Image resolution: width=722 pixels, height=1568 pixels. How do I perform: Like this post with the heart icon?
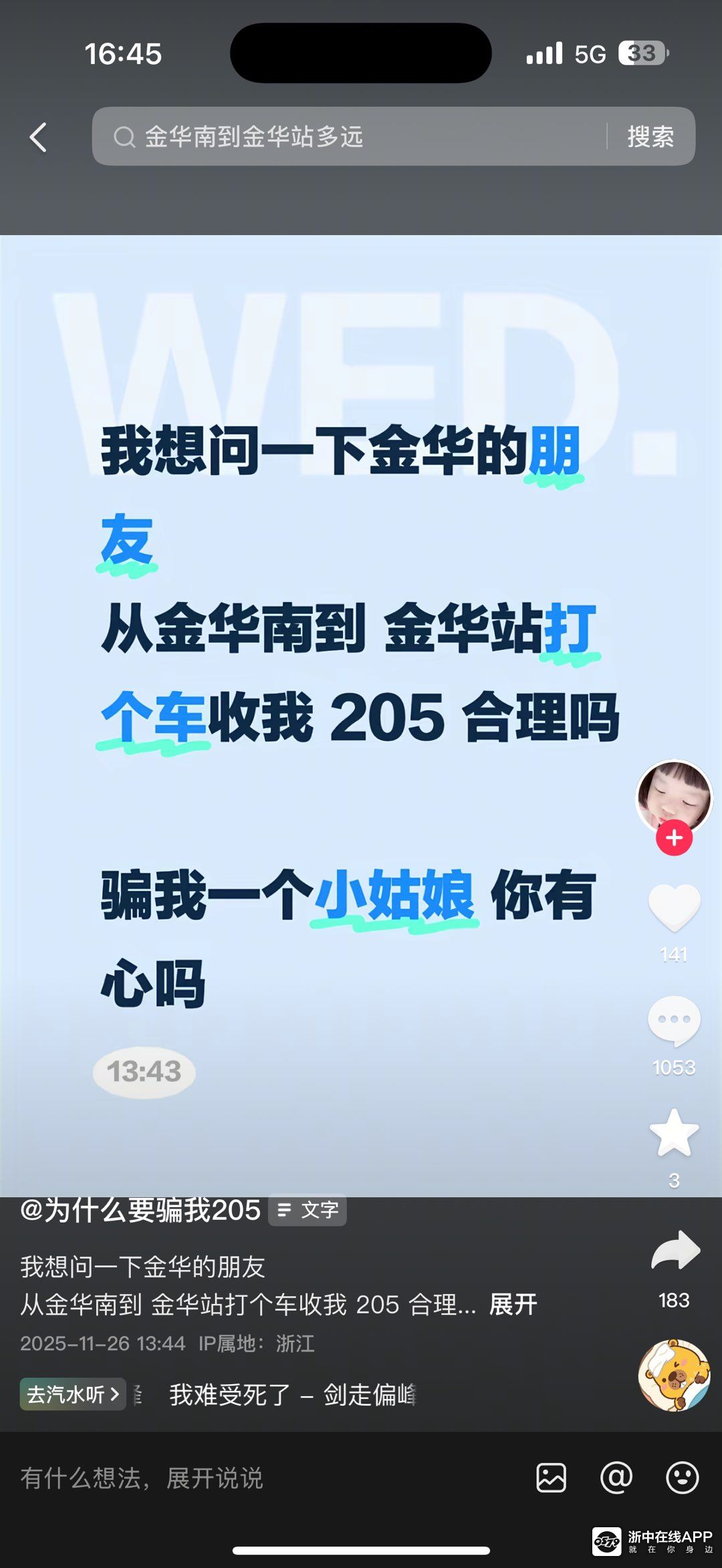pos(674,907)
